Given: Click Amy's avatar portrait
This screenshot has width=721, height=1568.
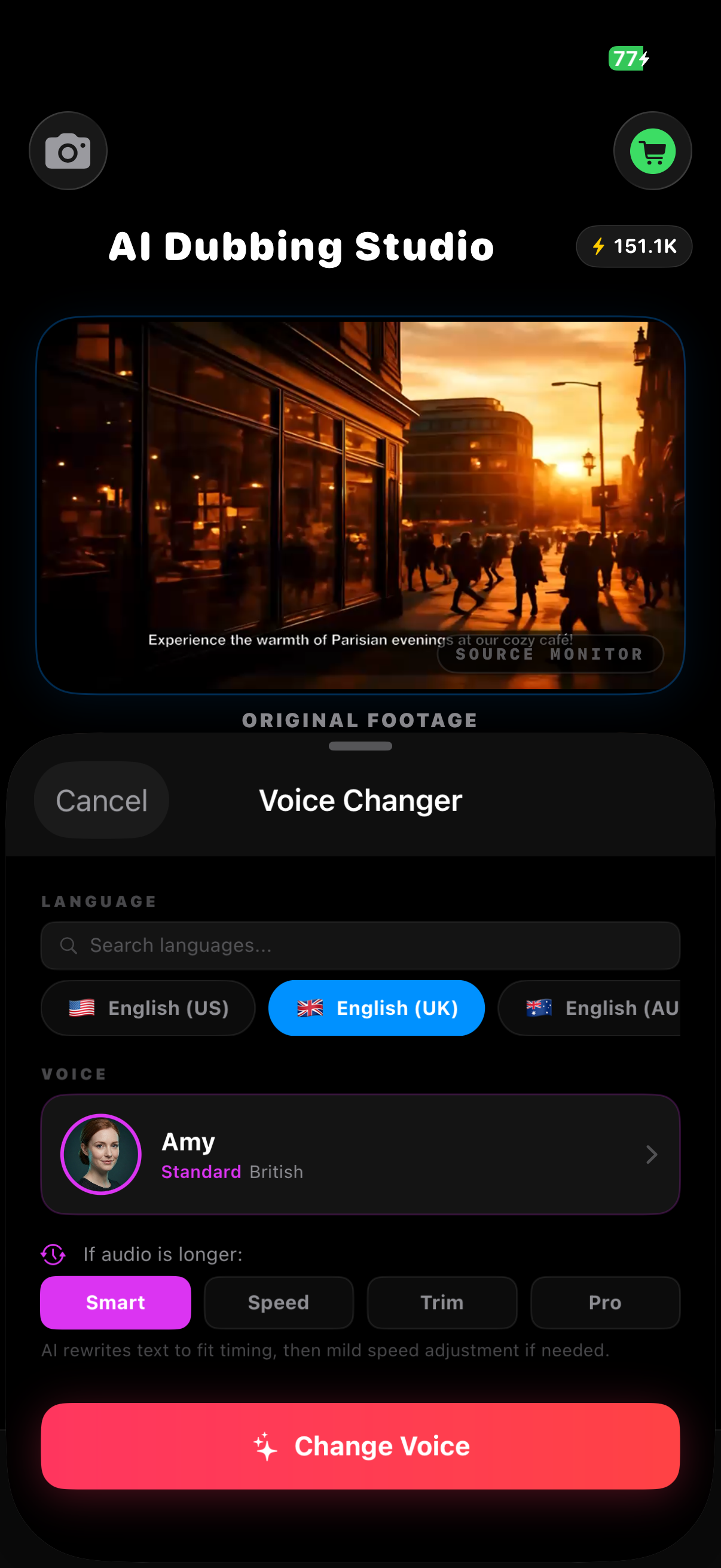Looking at the screenshot, I should [101, 1155].
